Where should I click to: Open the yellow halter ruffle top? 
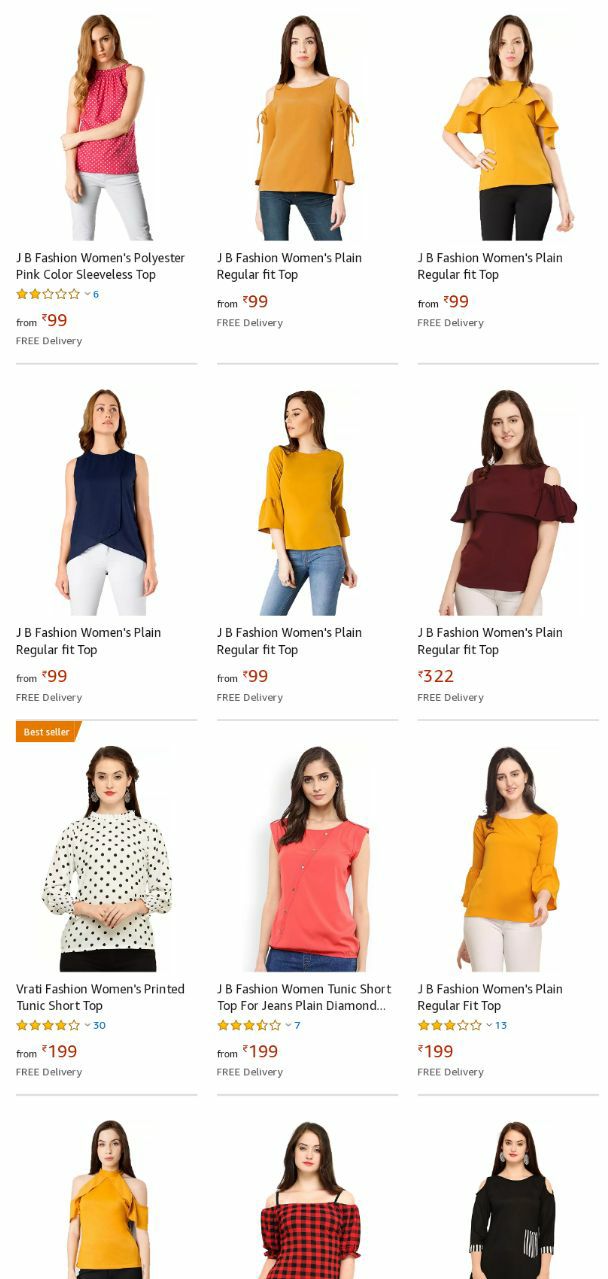pyautogui.click(x=106, y=1200)
